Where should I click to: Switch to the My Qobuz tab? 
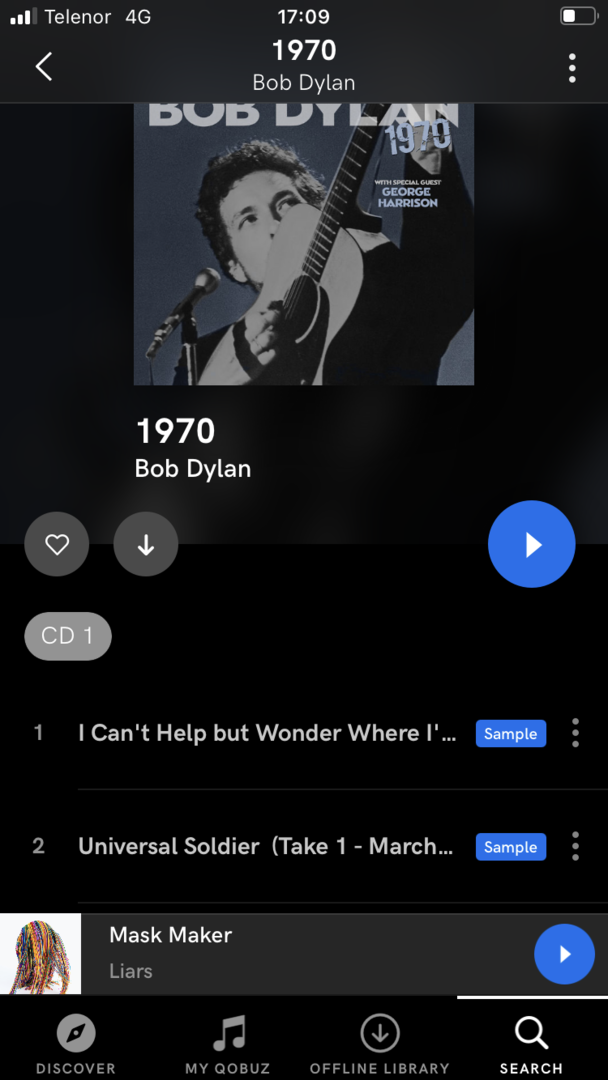click(228, 1044)
